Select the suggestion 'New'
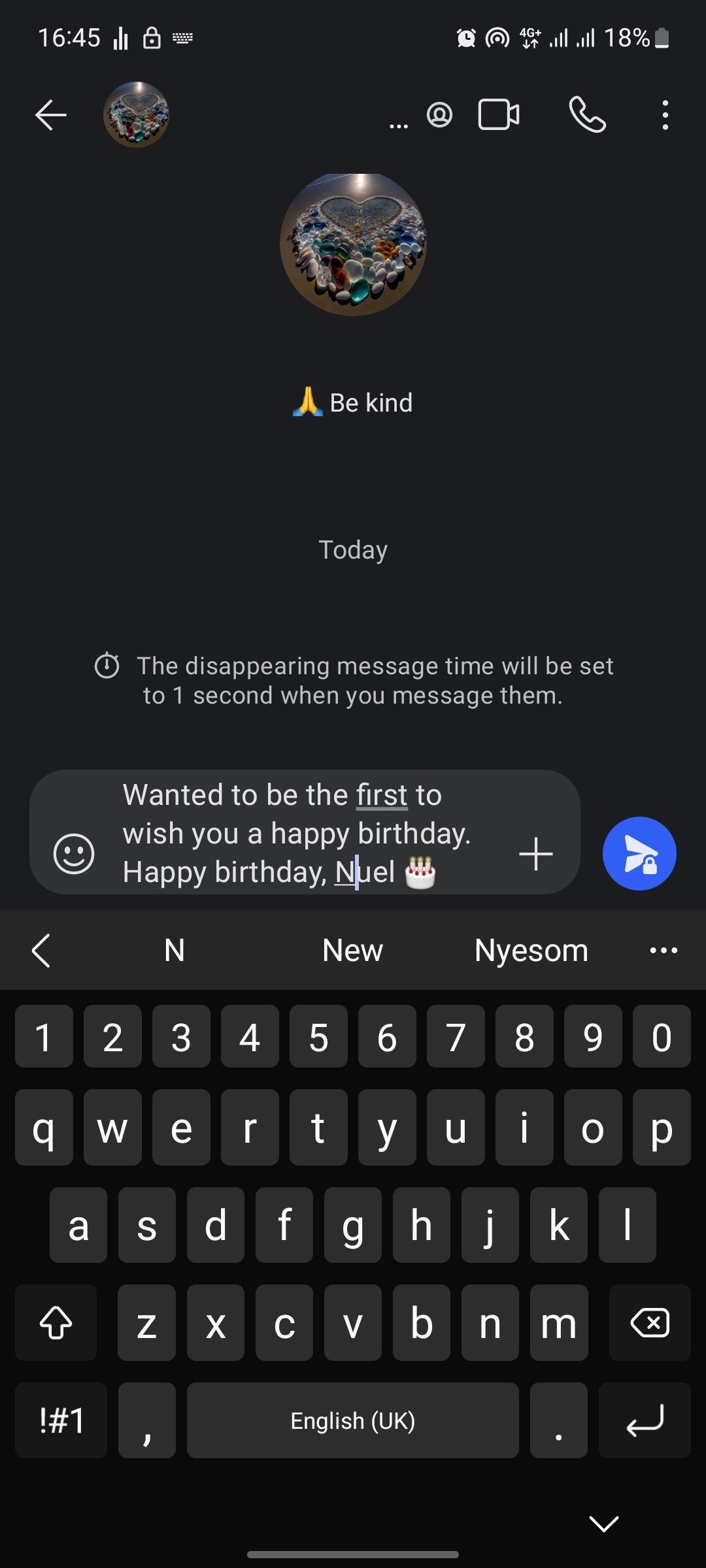Screen dimensions: 706x1568 [352, 950]
